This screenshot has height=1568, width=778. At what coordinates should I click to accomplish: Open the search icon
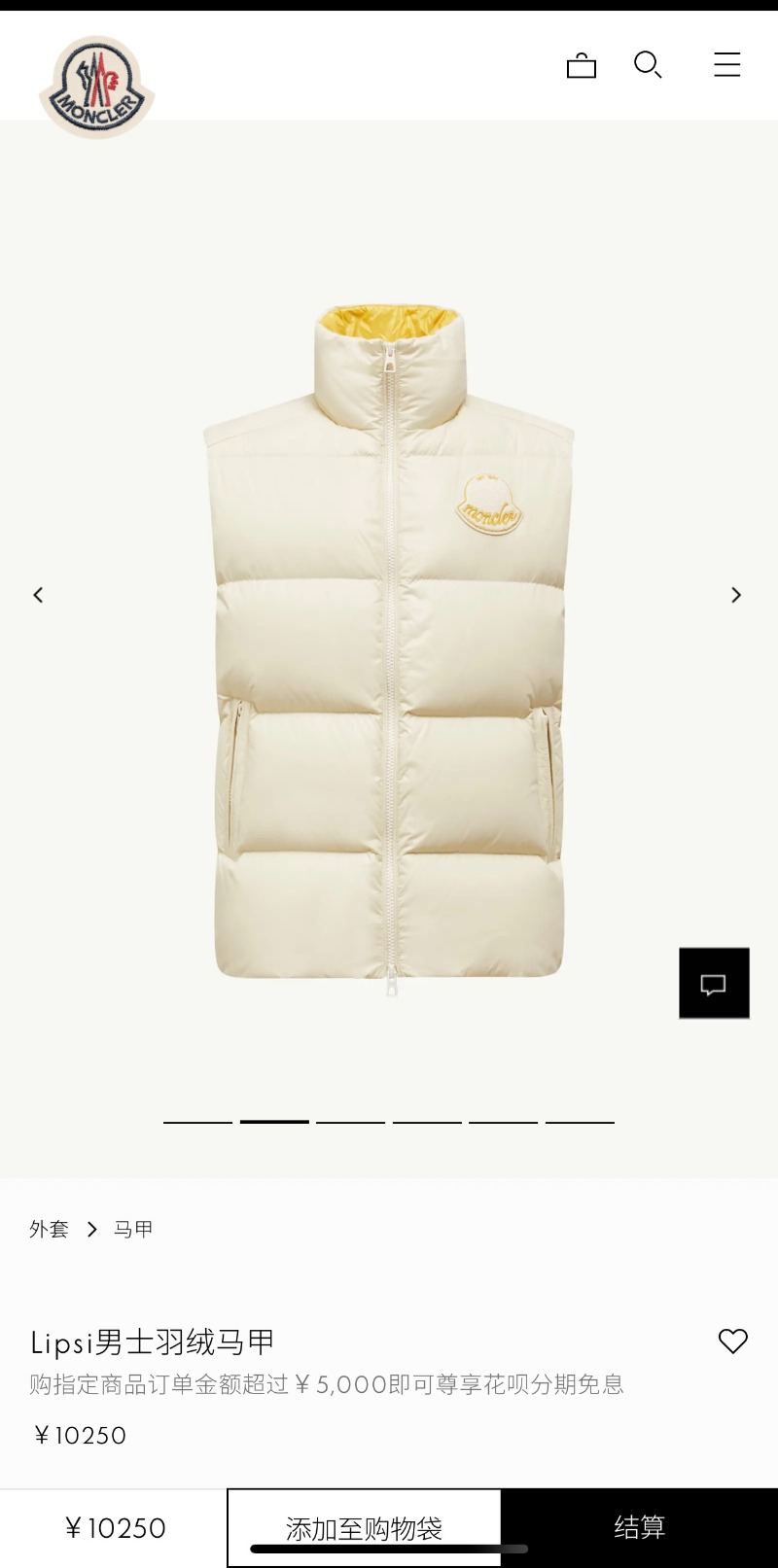(x=648, y=65)
